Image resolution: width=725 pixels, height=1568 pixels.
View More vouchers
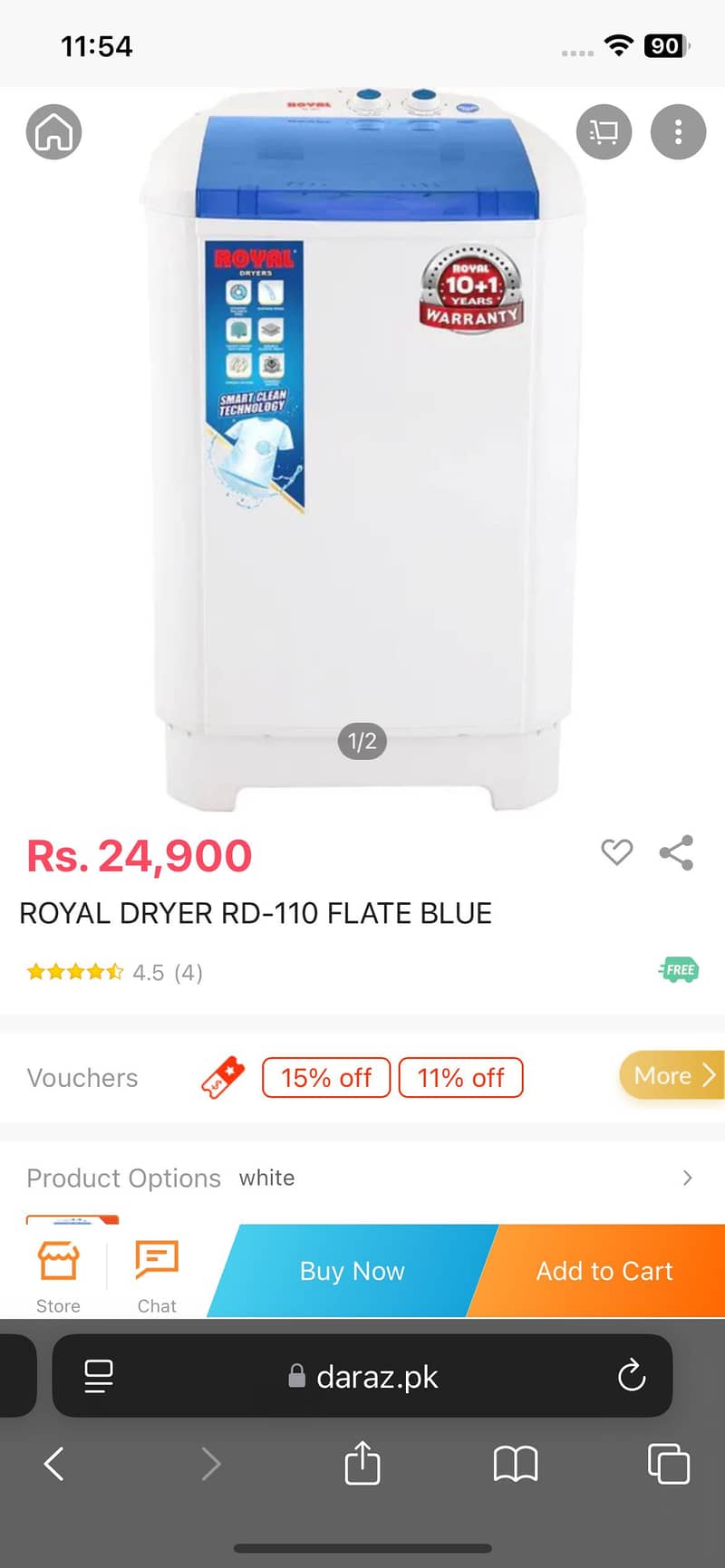pos(672,1075)
